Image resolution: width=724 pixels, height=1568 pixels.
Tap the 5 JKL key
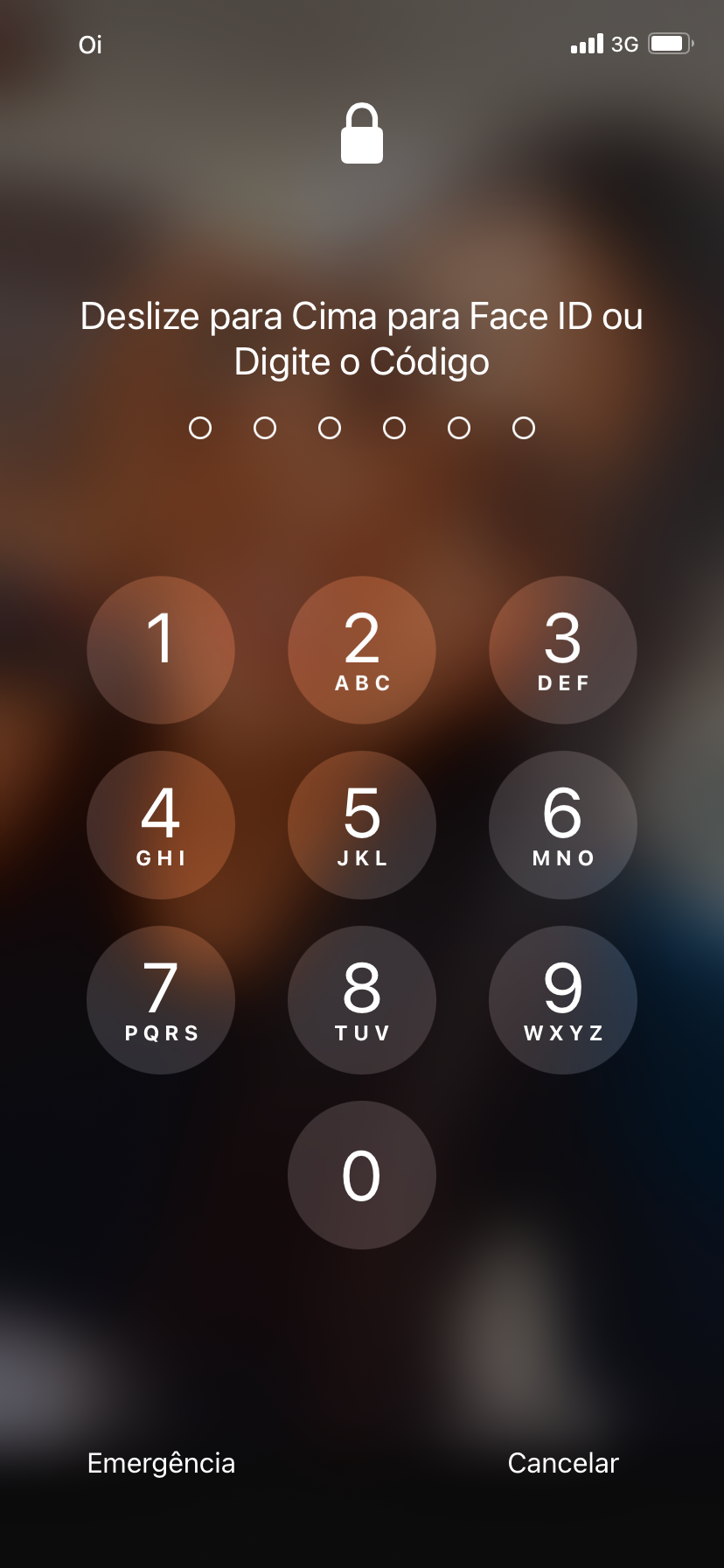point(362,825)
